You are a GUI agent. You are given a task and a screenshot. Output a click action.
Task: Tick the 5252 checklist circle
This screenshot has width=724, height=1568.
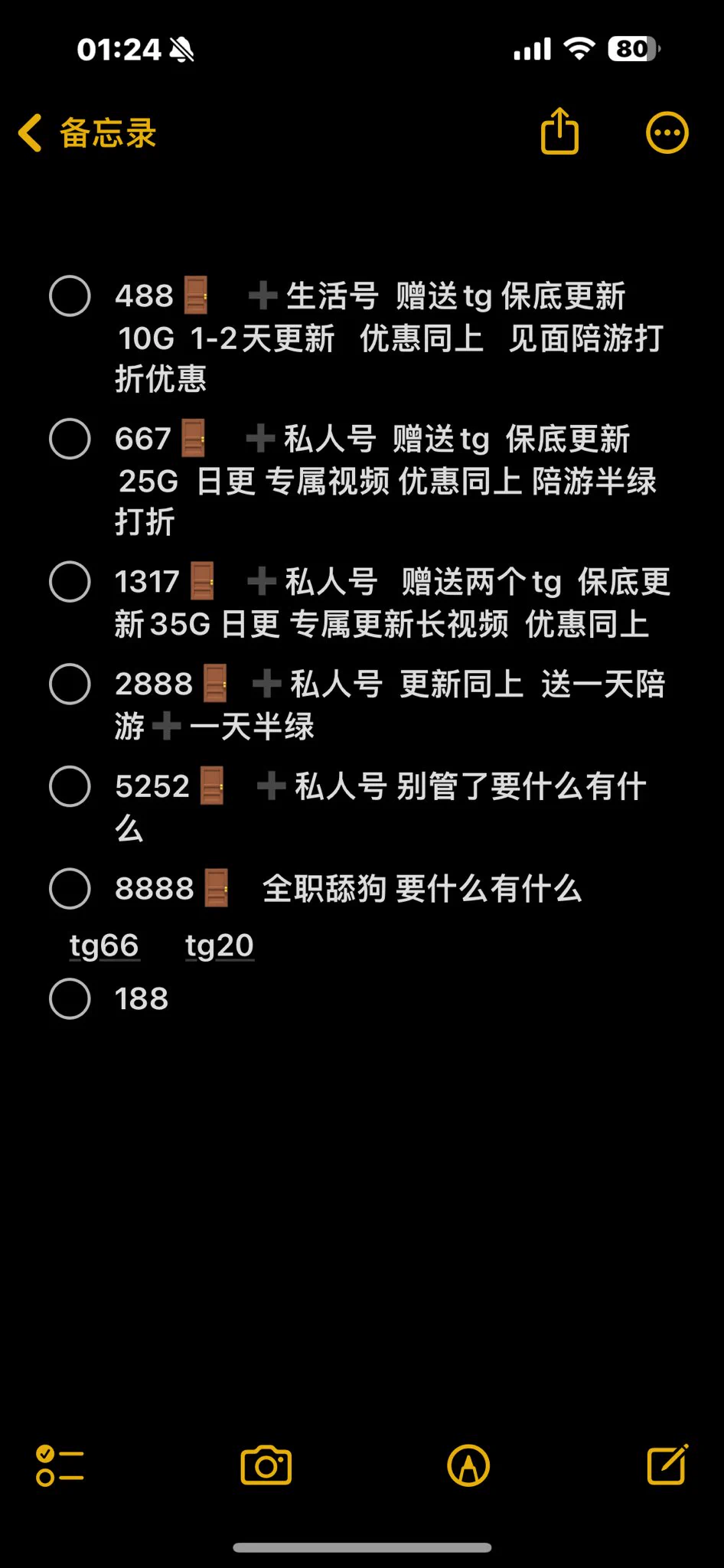tap(70, 786)
